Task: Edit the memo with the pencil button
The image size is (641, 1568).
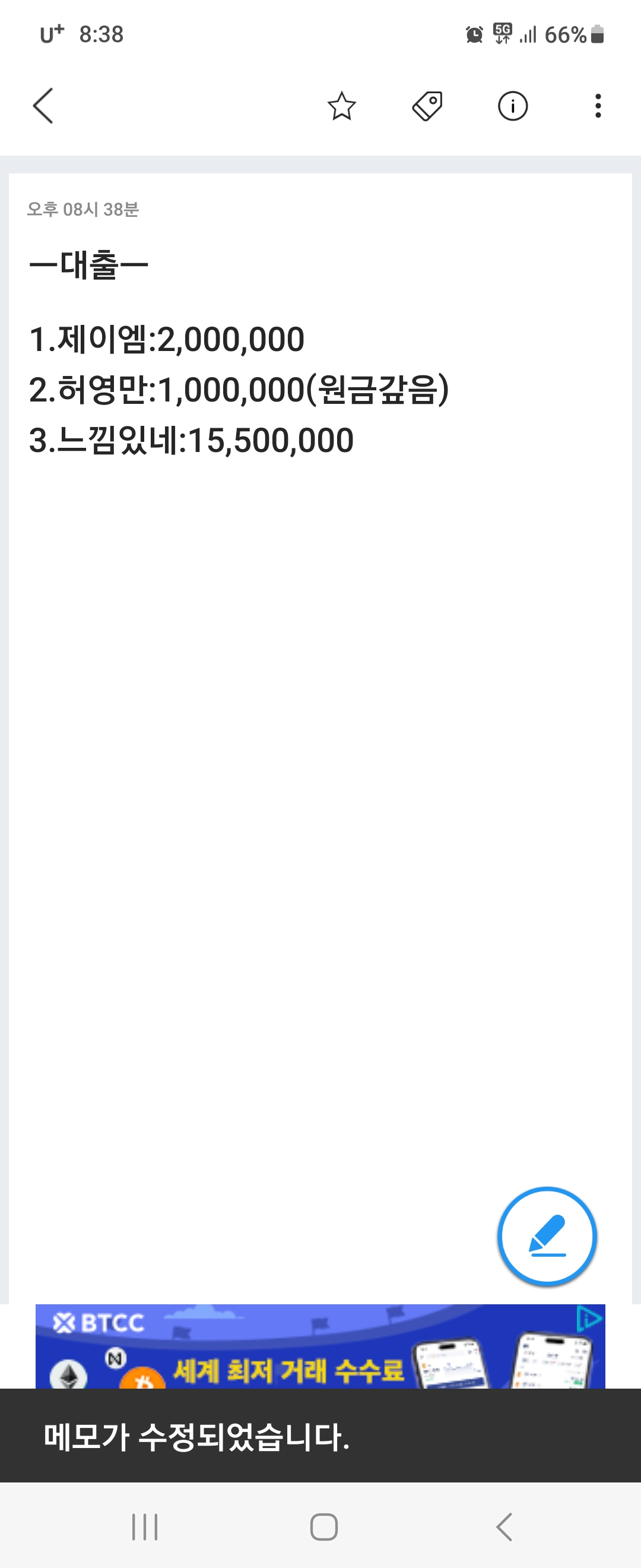Action: coord(547,1236)
